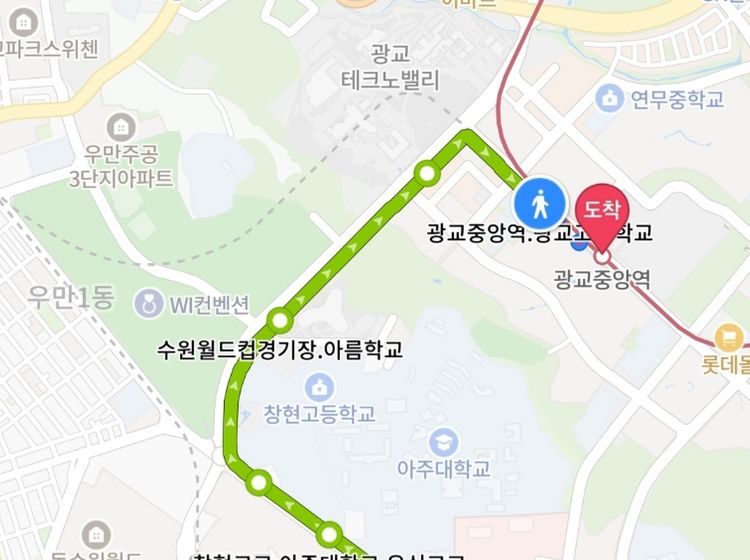Screen dimensions: 750x560
Task: Open the 수원월드컵경기장.아름학교 bus stop marker
Action: pyautogui.click(x=280, y=321)
